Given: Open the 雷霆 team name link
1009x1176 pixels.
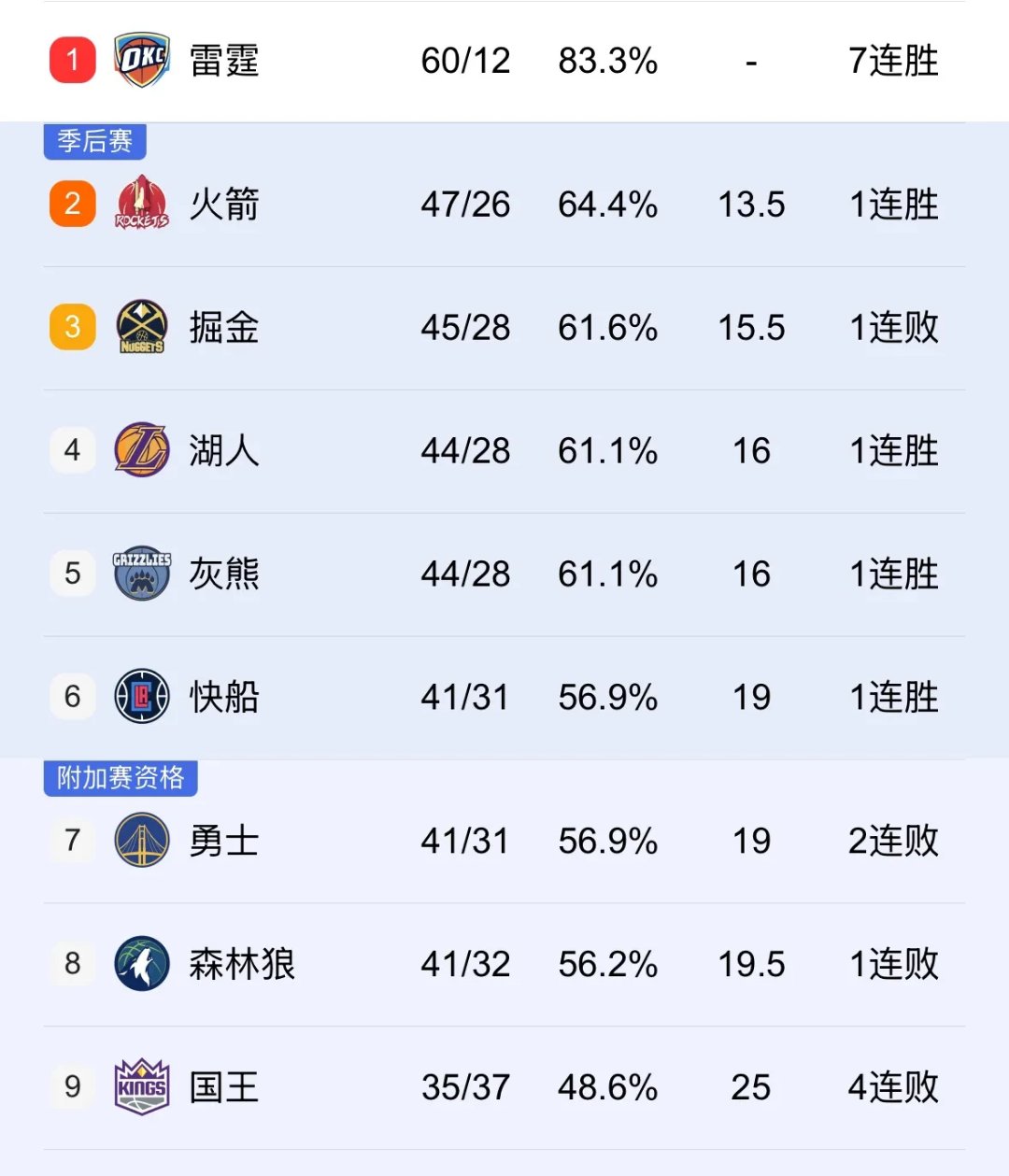Looking at the screenshot, I should (226, 60).
